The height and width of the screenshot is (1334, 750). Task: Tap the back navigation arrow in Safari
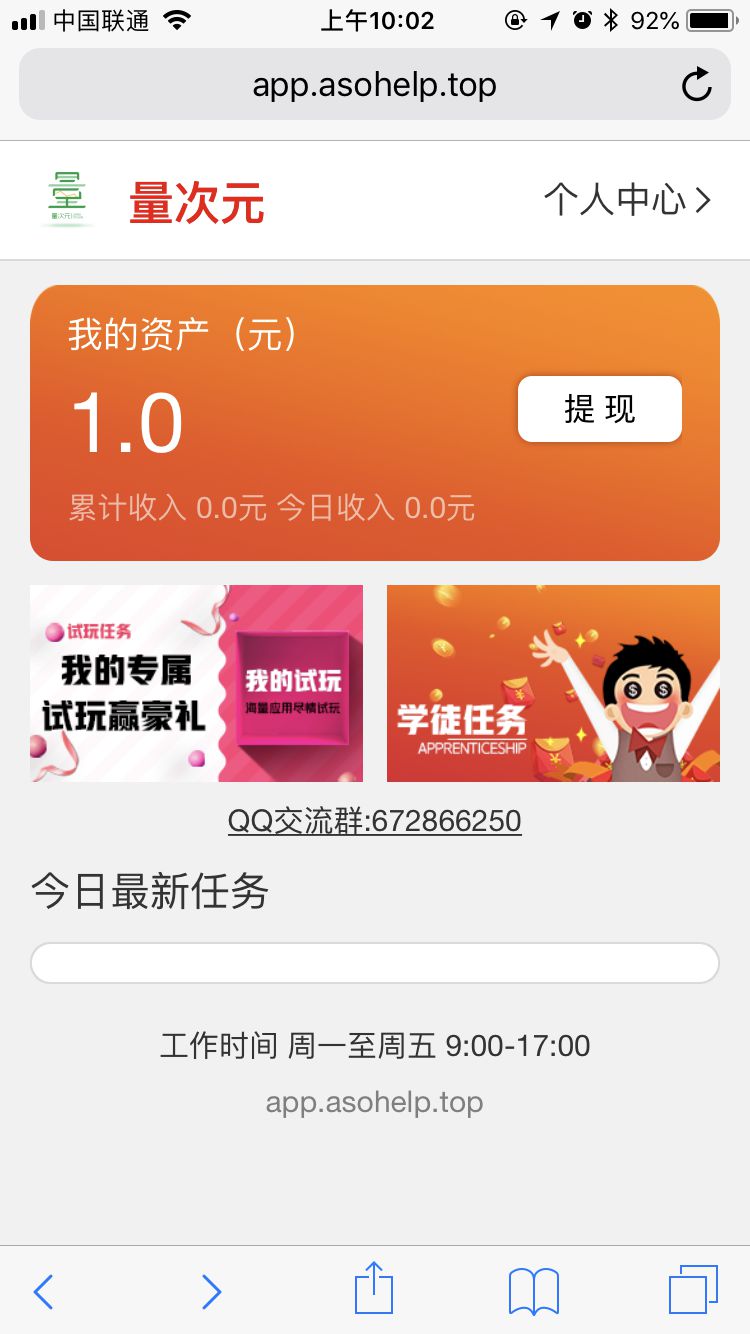tap(42, 1292)
